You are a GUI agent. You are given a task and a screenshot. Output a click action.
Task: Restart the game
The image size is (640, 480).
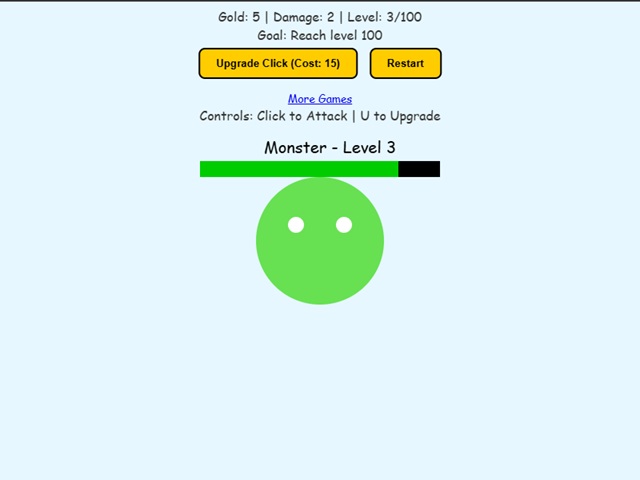(405, 63)
